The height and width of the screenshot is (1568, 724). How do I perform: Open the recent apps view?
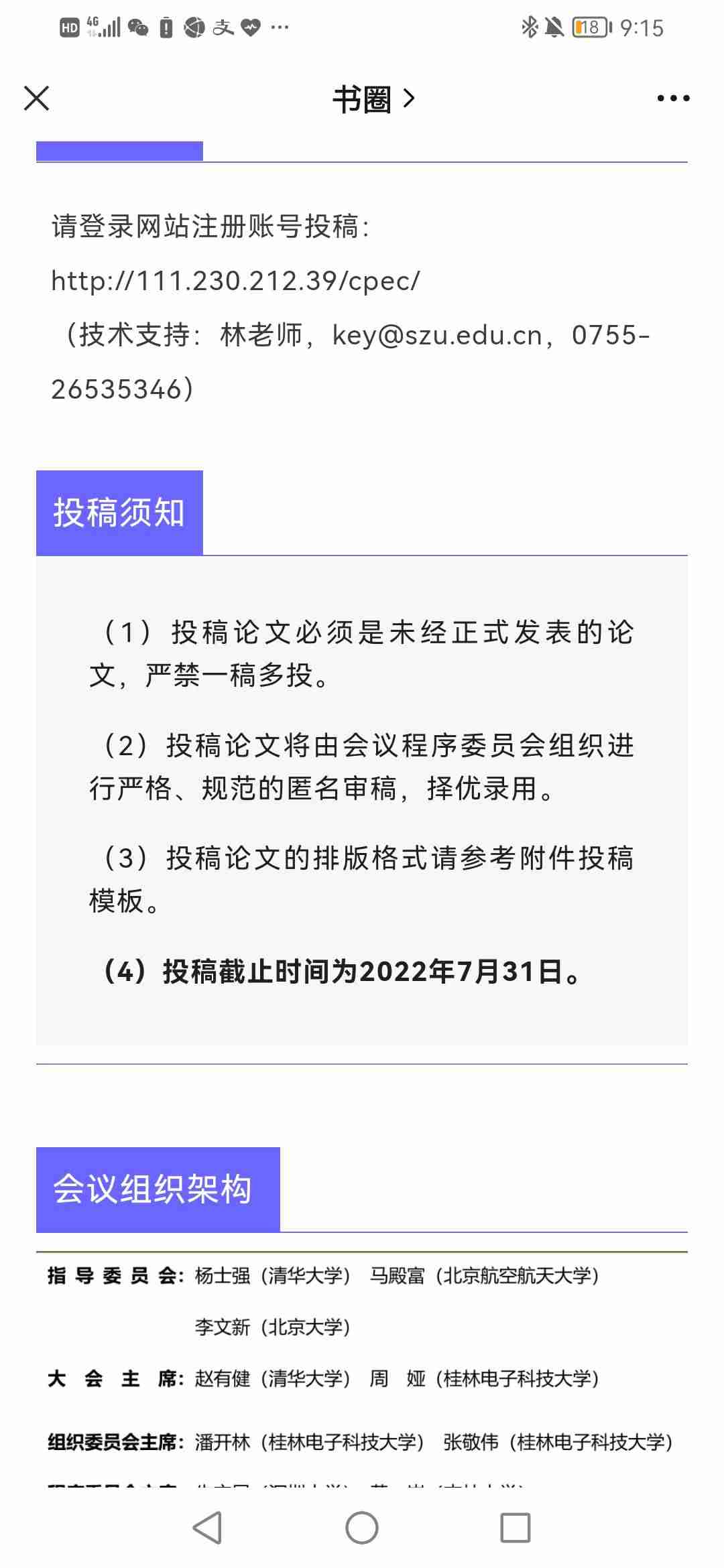click(x=516, y=1528)
